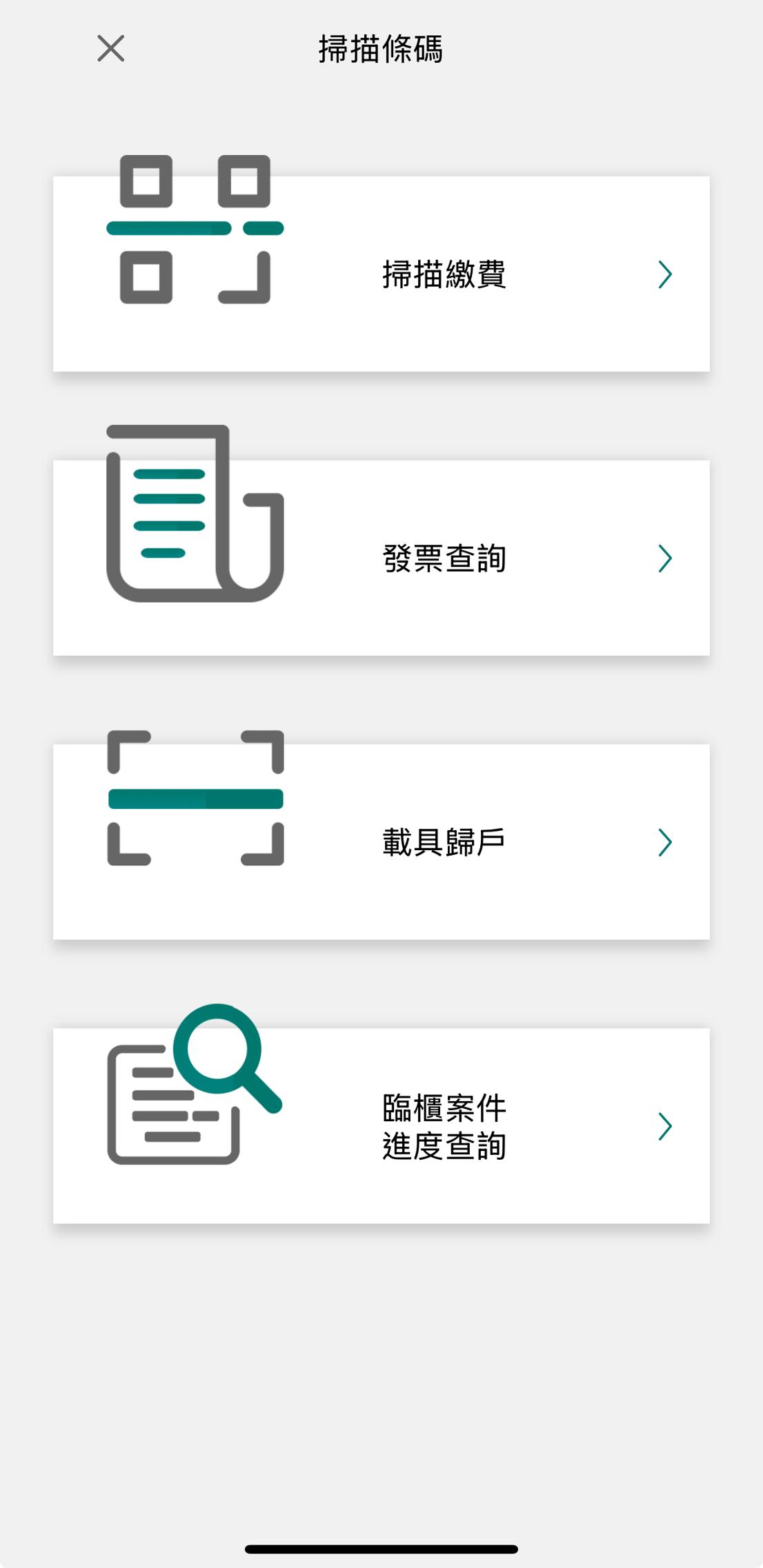Screen dimensions: 763x1568
Task: Close the 掃描條碼 screen
Action: [110, 49]
